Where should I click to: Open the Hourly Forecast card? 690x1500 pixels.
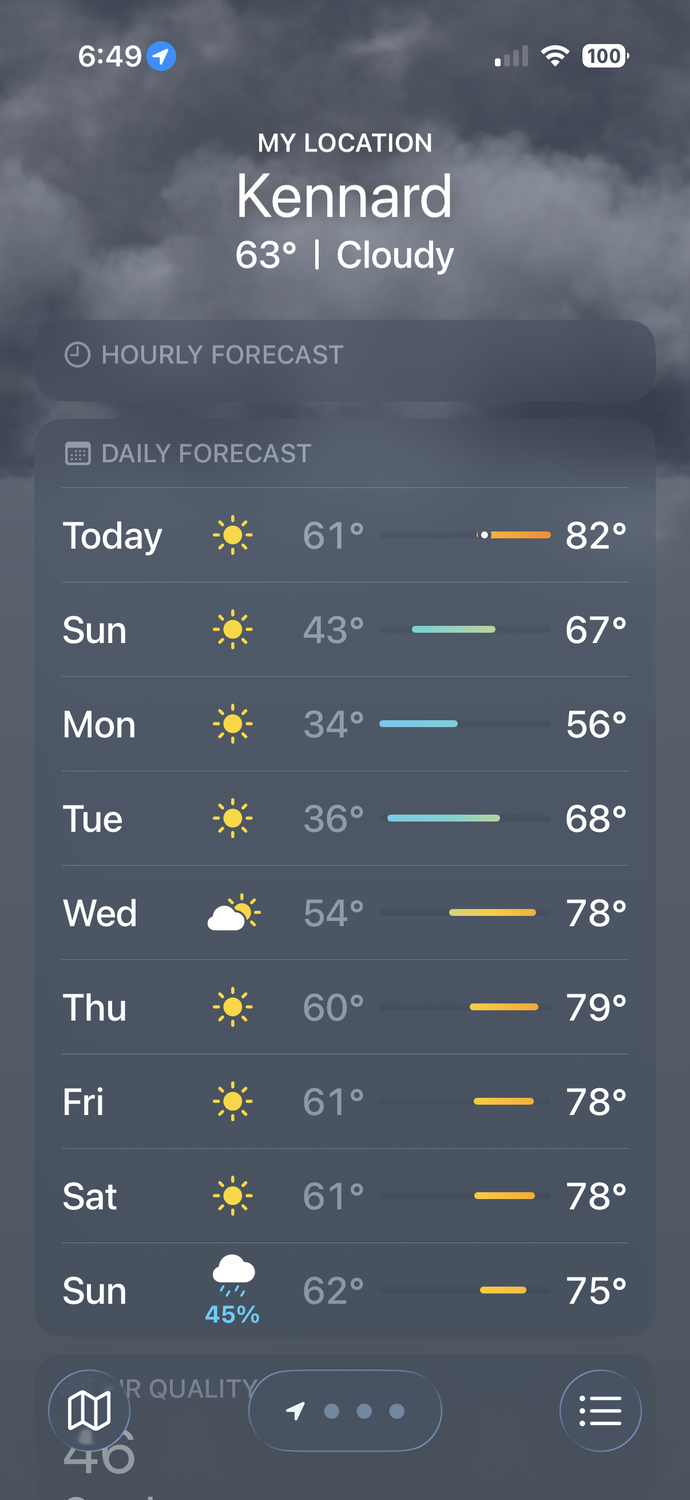coord(345,356)
